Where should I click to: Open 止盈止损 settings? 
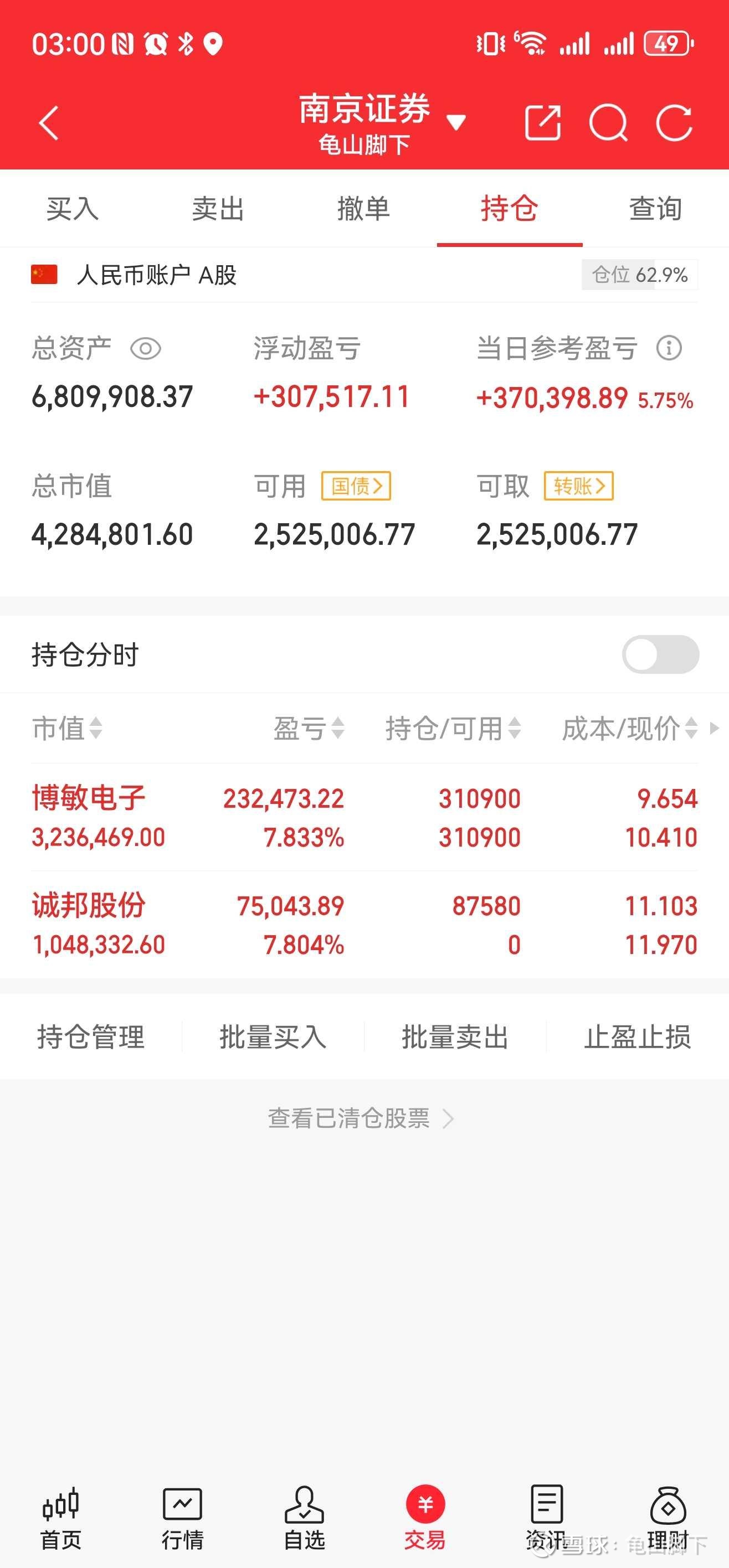coord(637,1036)
